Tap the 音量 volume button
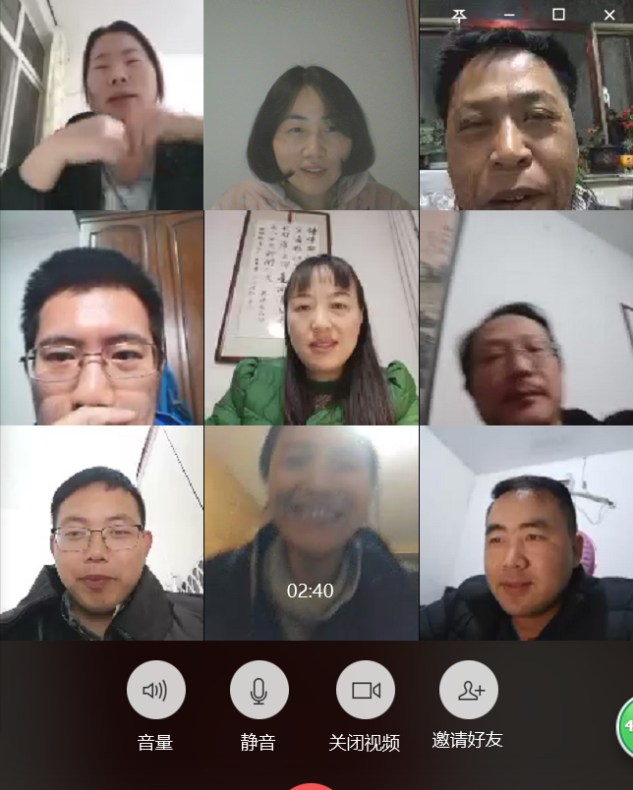The image size is (633, 790). coord(155,690)
